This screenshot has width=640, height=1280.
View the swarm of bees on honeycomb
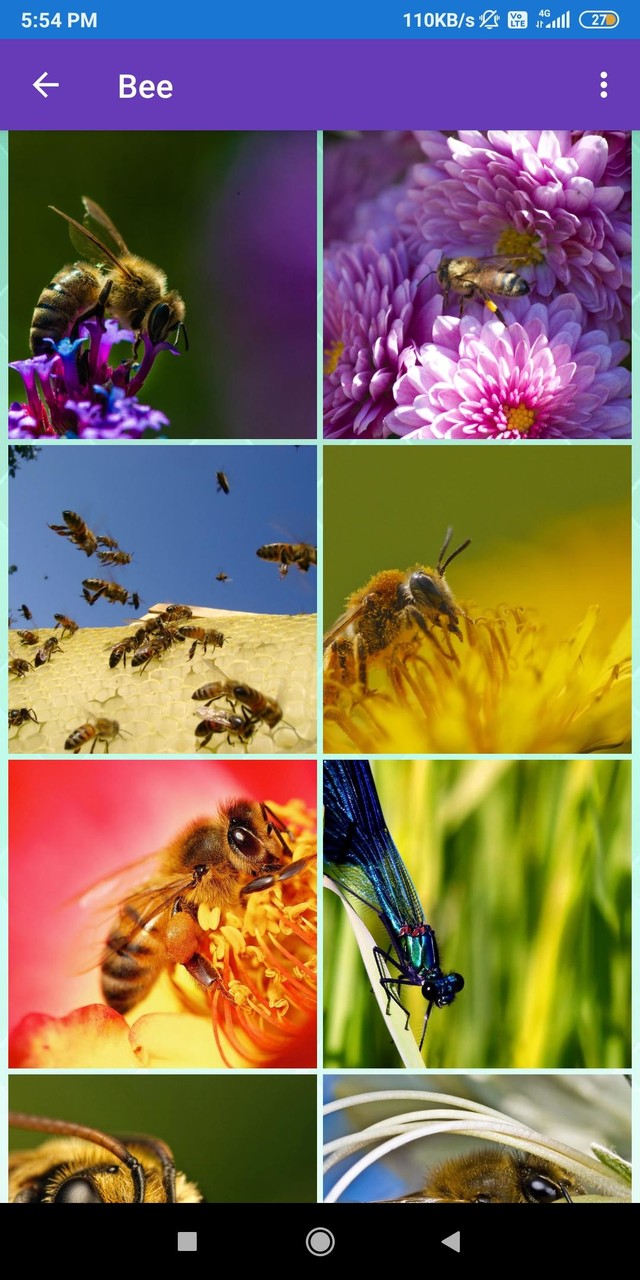point(163,599)
